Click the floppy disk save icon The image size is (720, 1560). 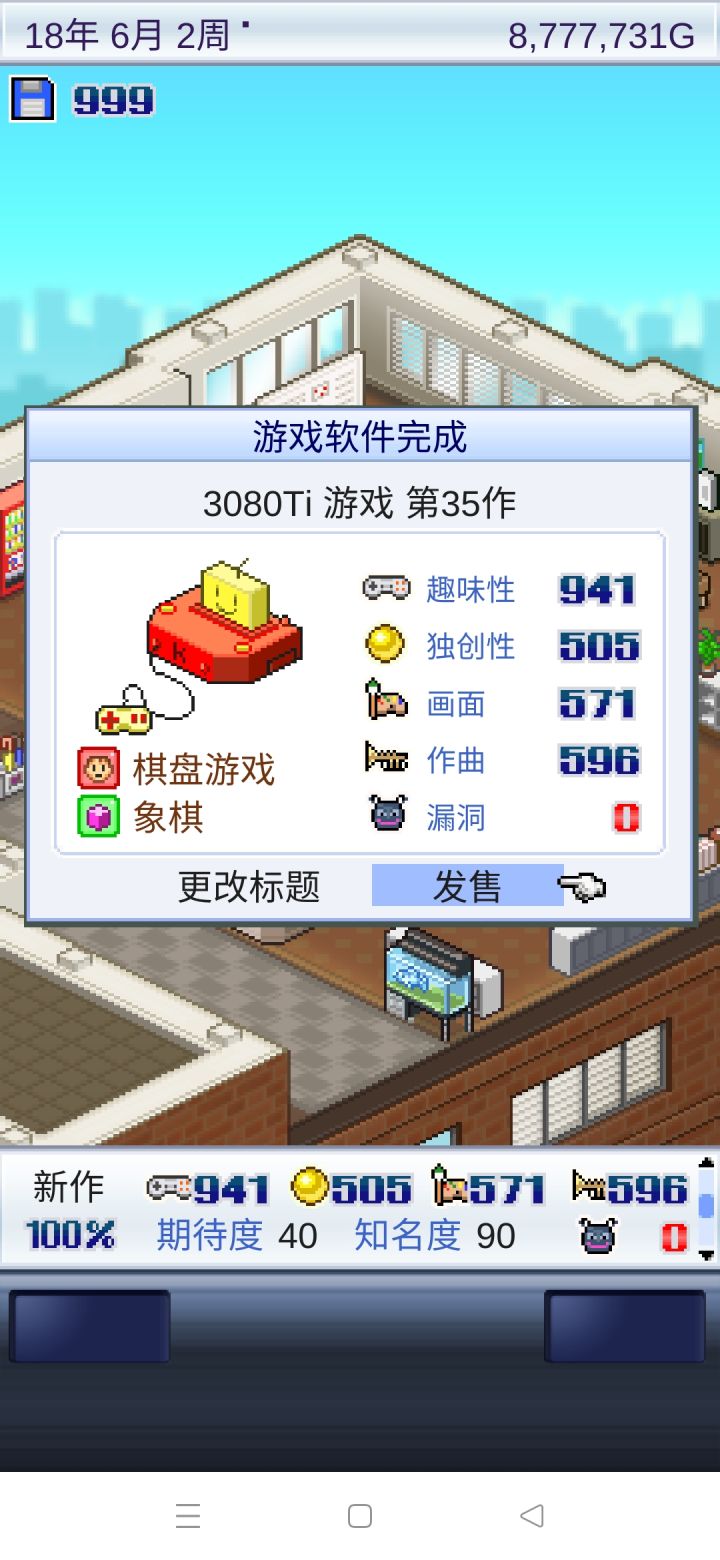(33, 100)
